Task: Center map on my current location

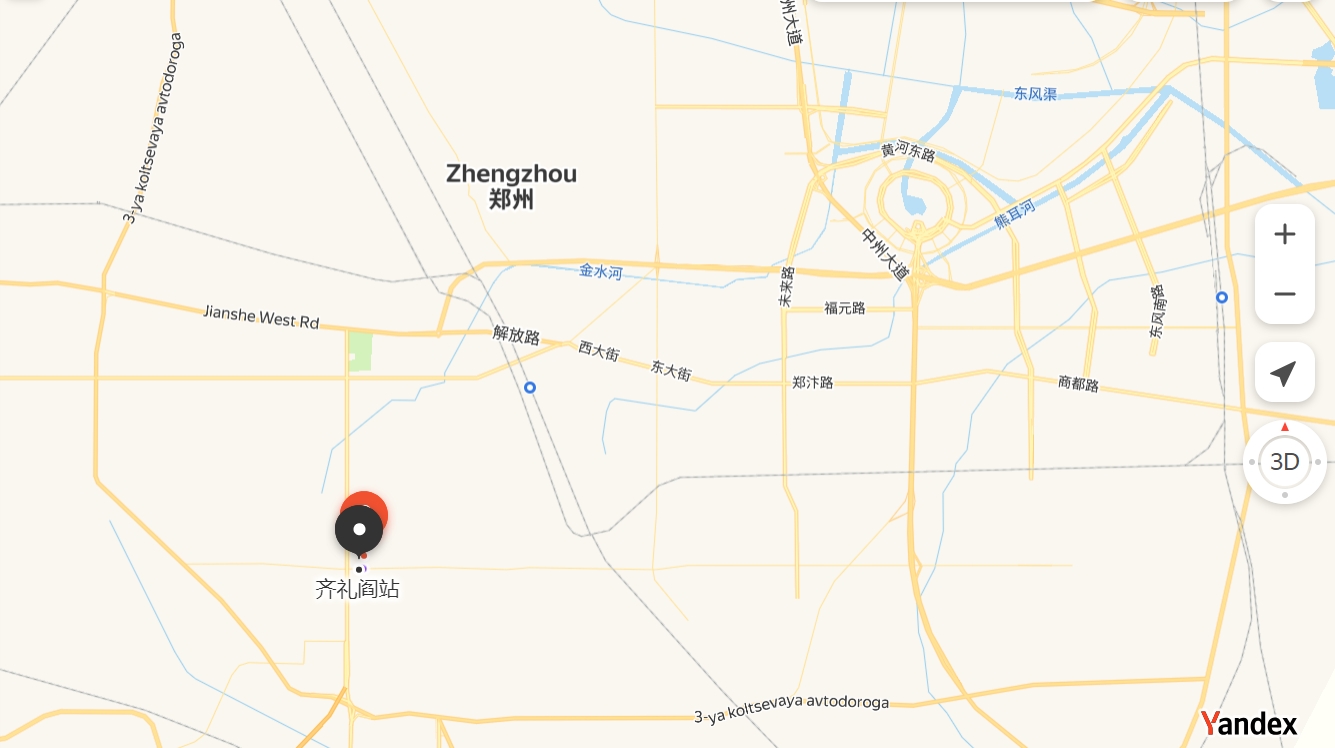Action: 1284,374
